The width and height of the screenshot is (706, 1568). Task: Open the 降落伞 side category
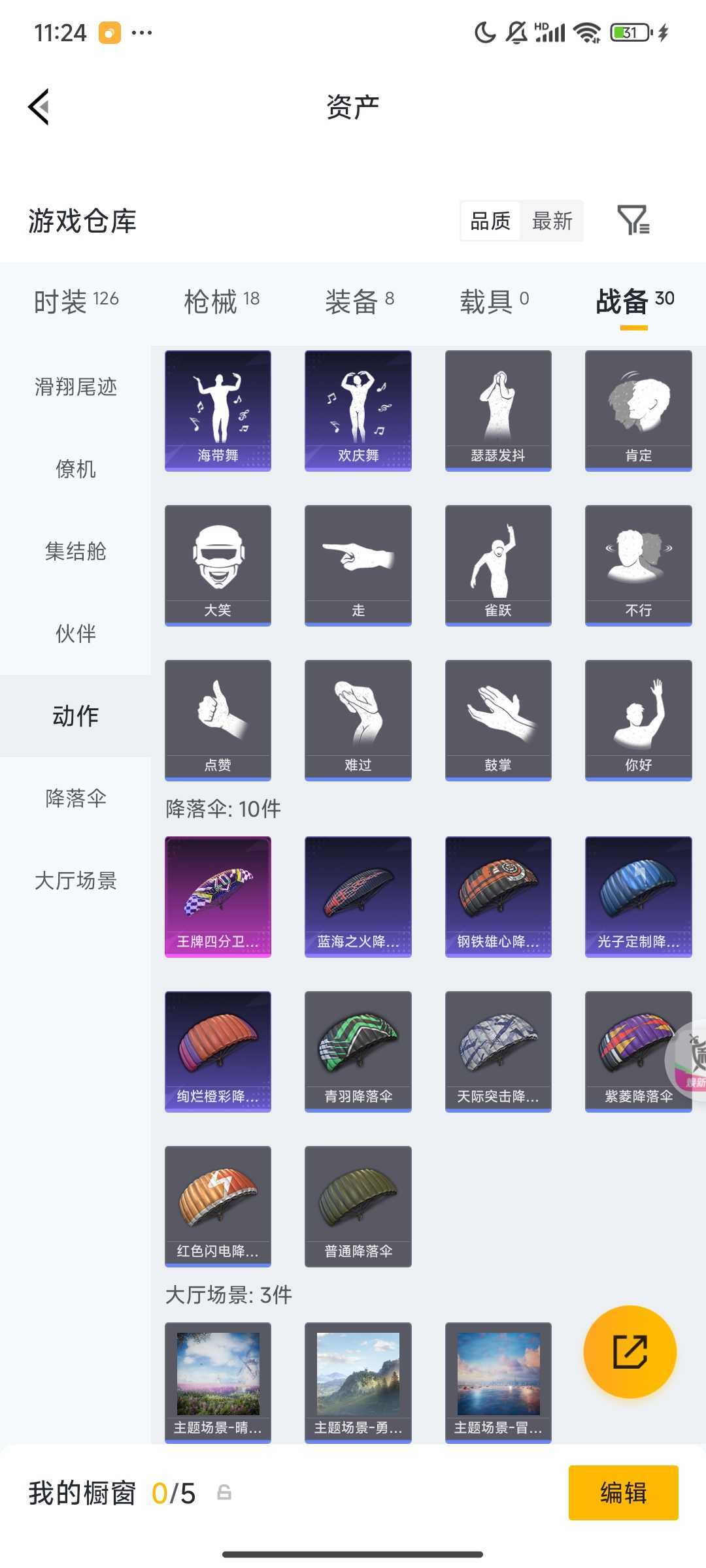(x=76, y=798)
